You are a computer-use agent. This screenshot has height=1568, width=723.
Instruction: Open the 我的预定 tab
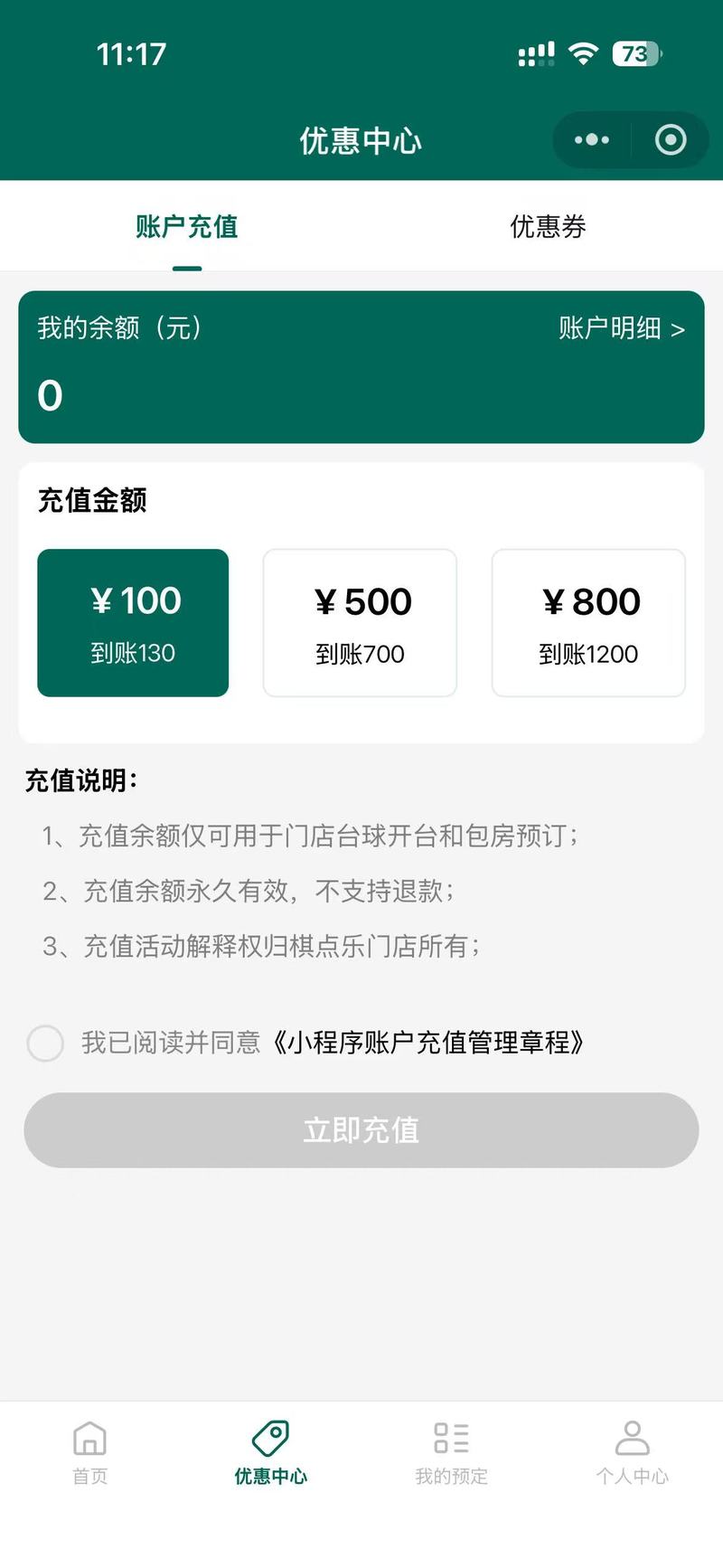click(451, 1452)
